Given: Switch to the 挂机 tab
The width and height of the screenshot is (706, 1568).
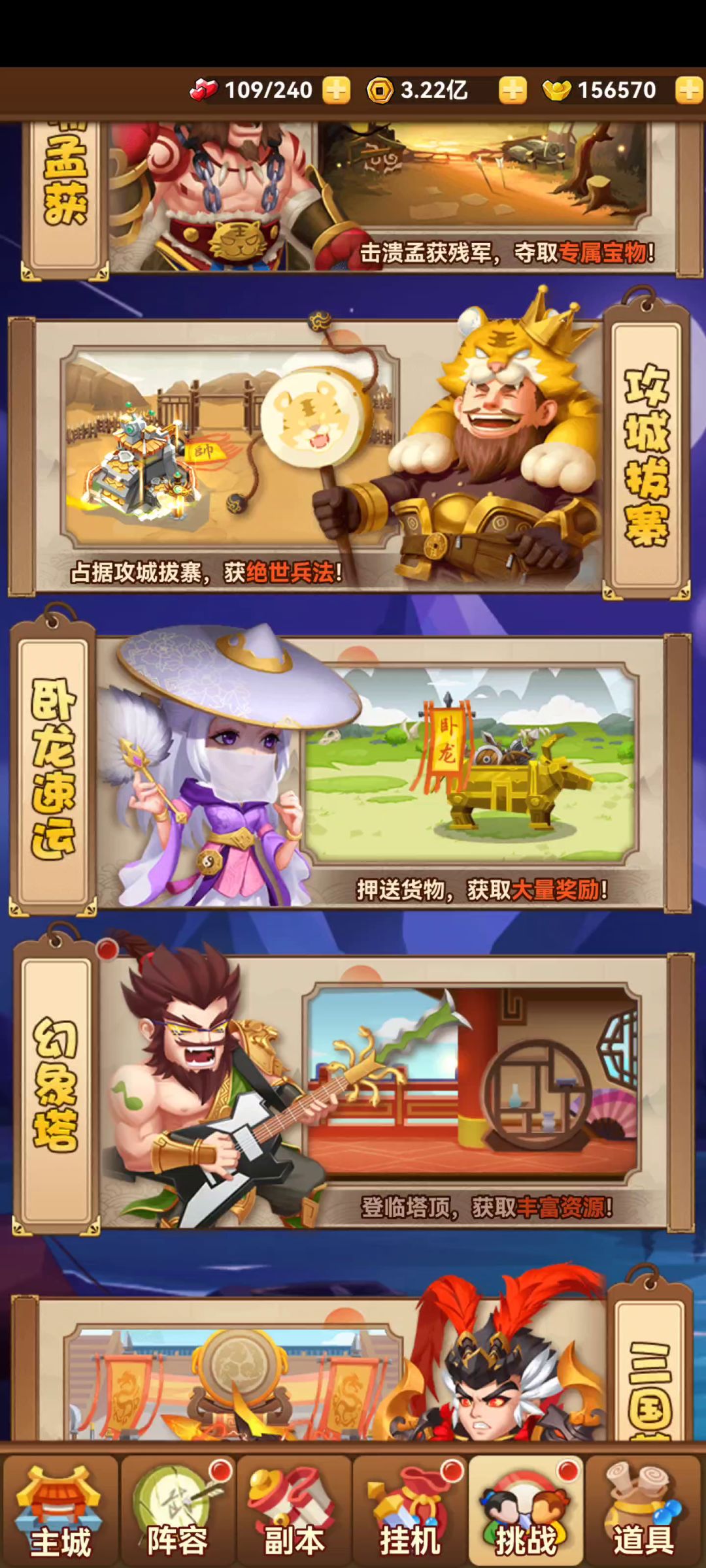Looking at the screenshot, I should point(410,1511).
